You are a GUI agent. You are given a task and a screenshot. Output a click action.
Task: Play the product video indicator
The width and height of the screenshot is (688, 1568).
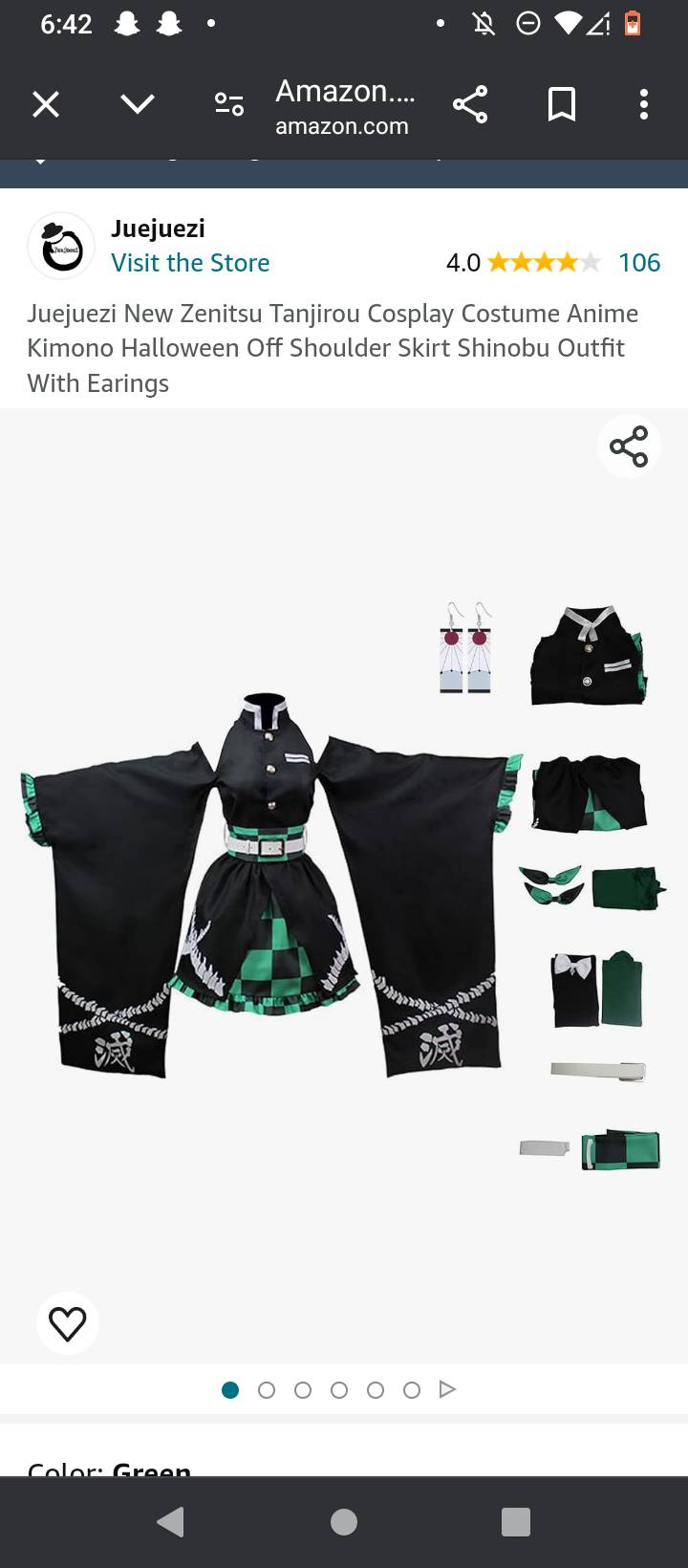click(447, 1389)
